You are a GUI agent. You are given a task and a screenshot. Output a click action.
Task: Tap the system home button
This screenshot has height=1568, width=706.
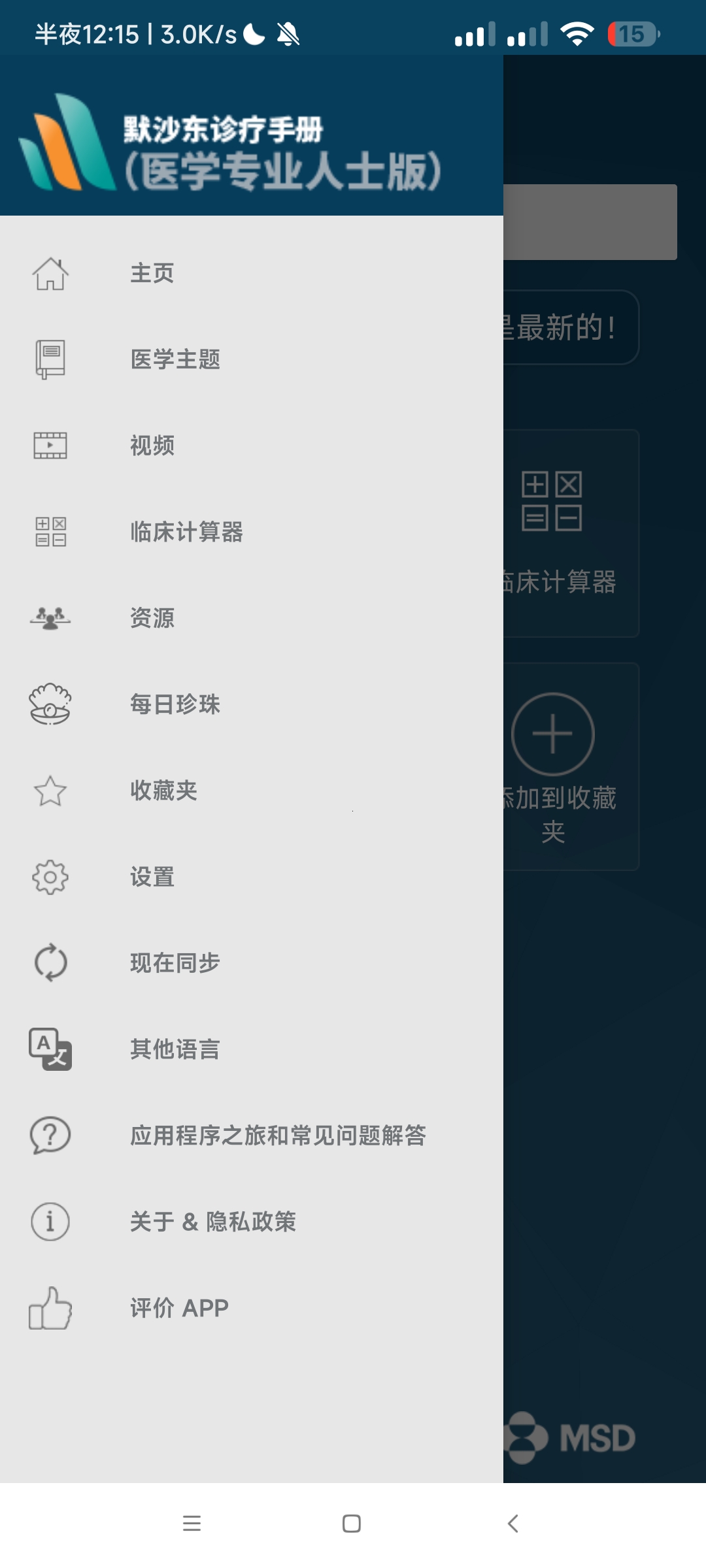tap(352, 1524)
